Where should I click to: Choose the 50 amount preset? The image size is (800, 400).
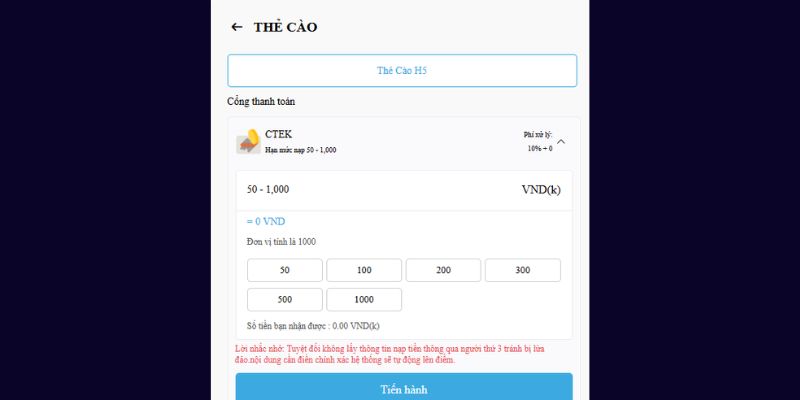click(x=285, y=270)
